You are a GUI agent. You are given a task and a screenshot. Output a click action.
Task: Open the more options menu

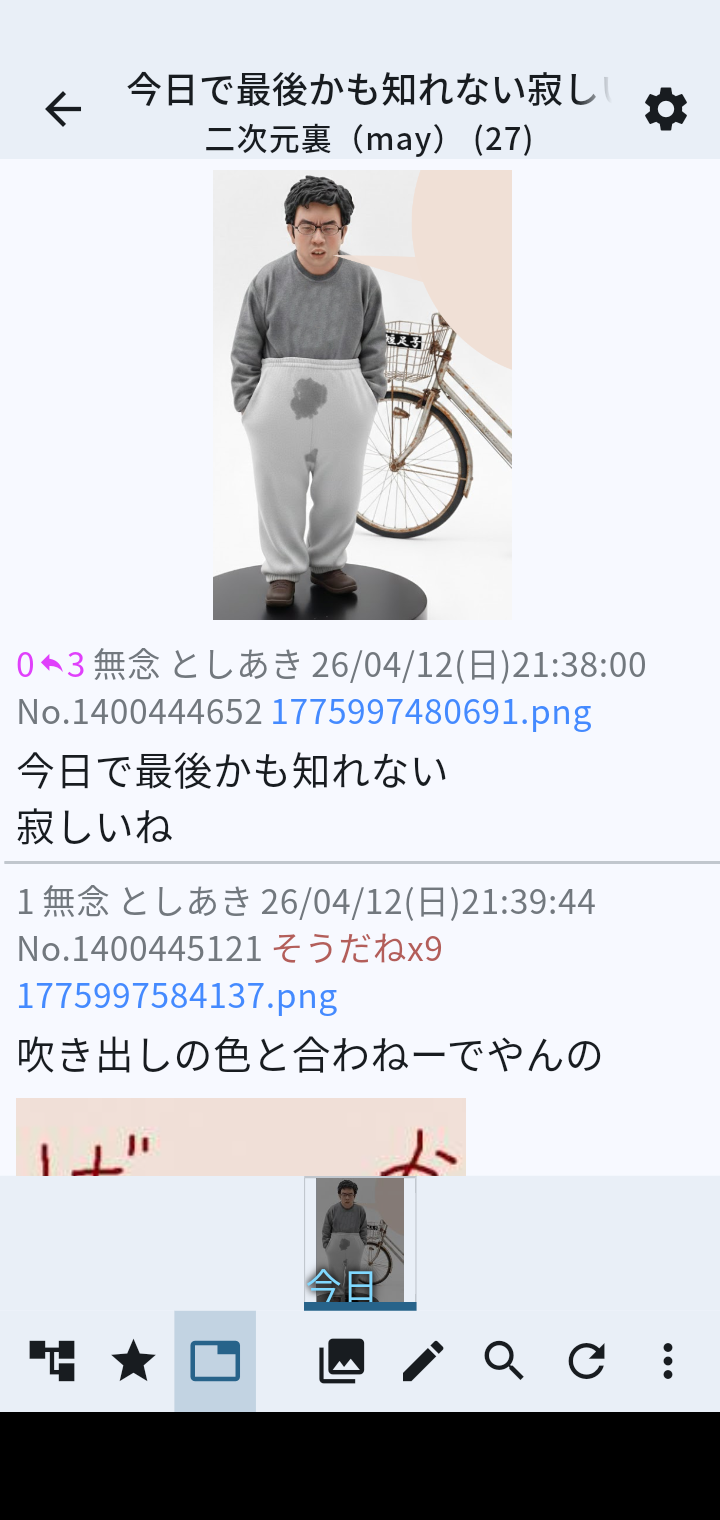(667, 1361)
